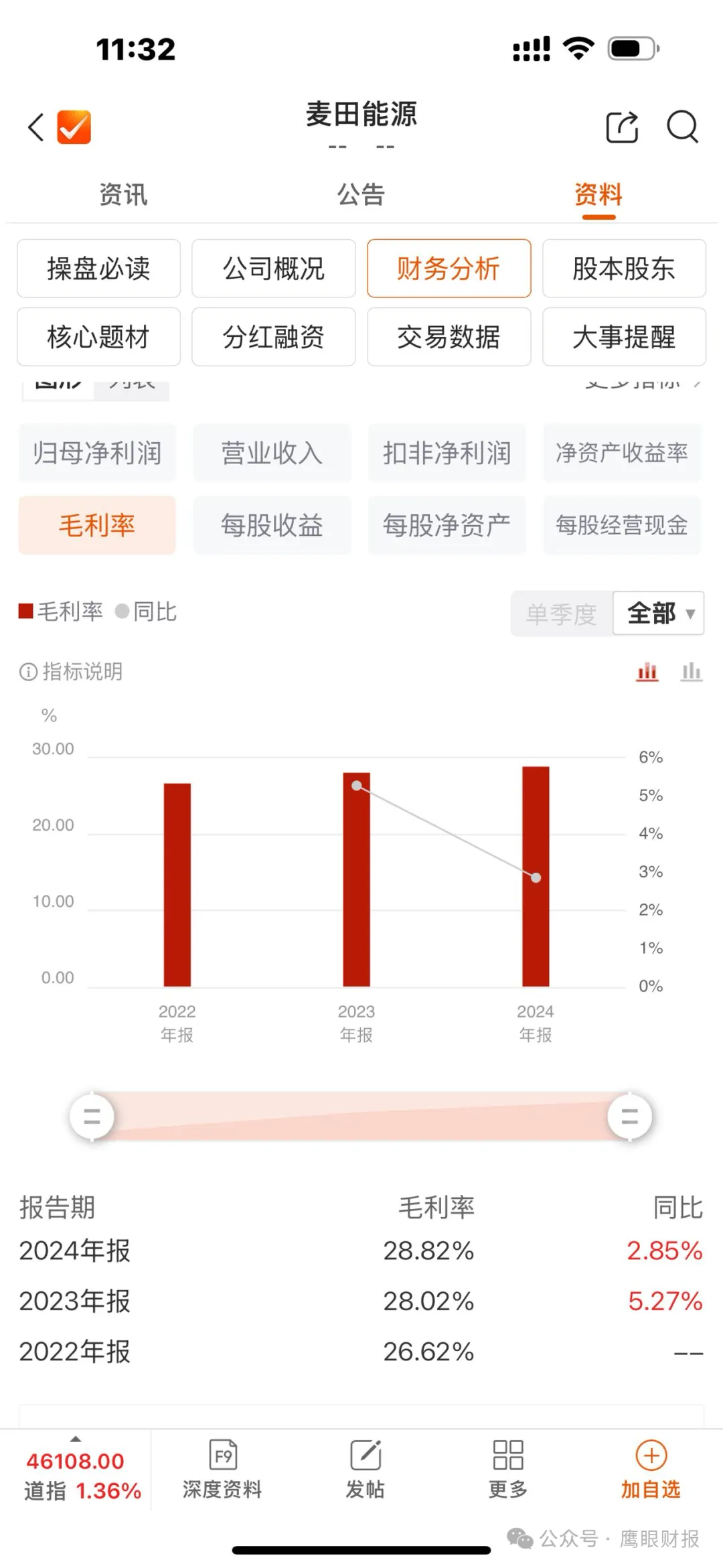Open 深度资料 via the F9 icon
Viewport: 723px width, 1568px height.
[224, 1469]
